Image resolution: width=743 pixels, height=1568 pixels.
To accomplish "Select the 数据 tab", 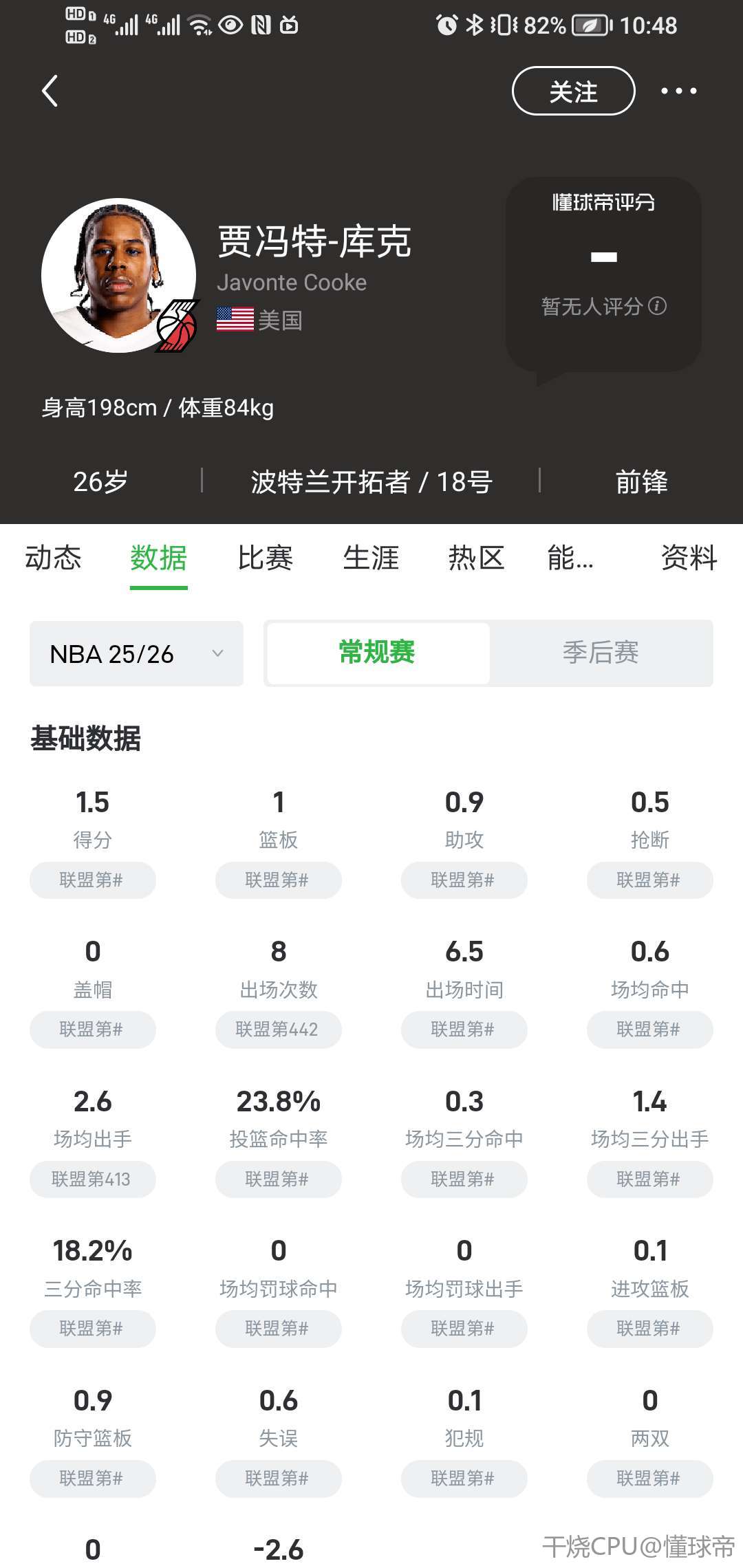I will (x=158, y=558).
